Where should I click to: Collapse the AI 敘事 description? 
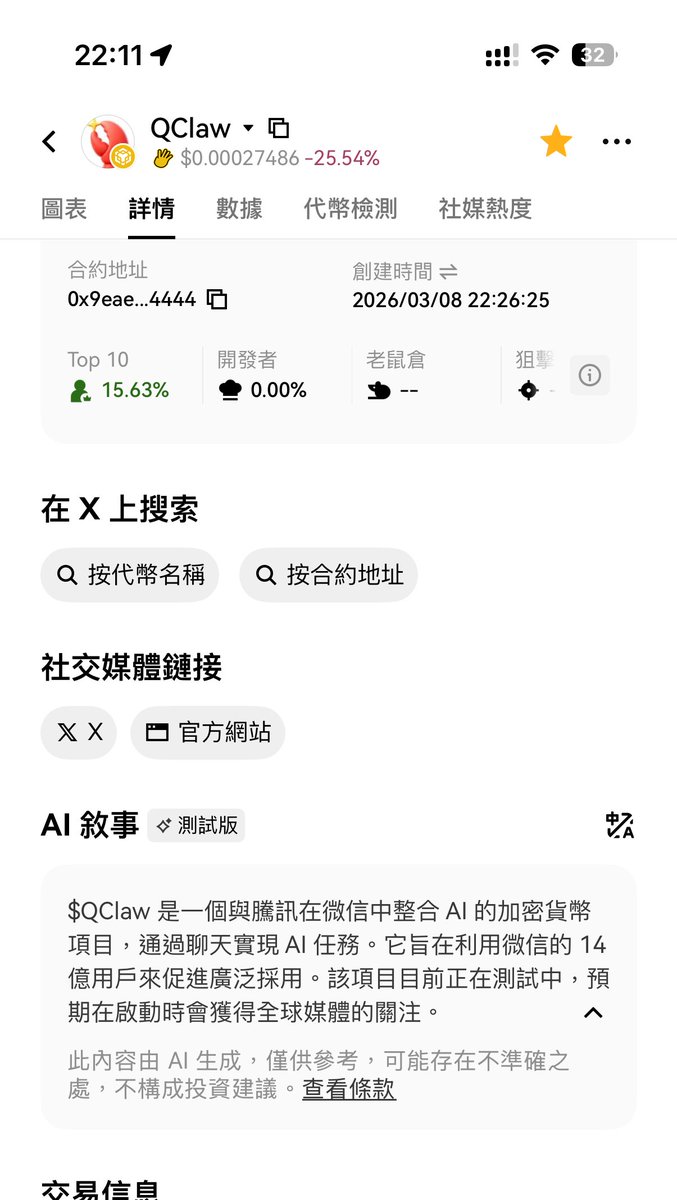(x=593, y=1013)
